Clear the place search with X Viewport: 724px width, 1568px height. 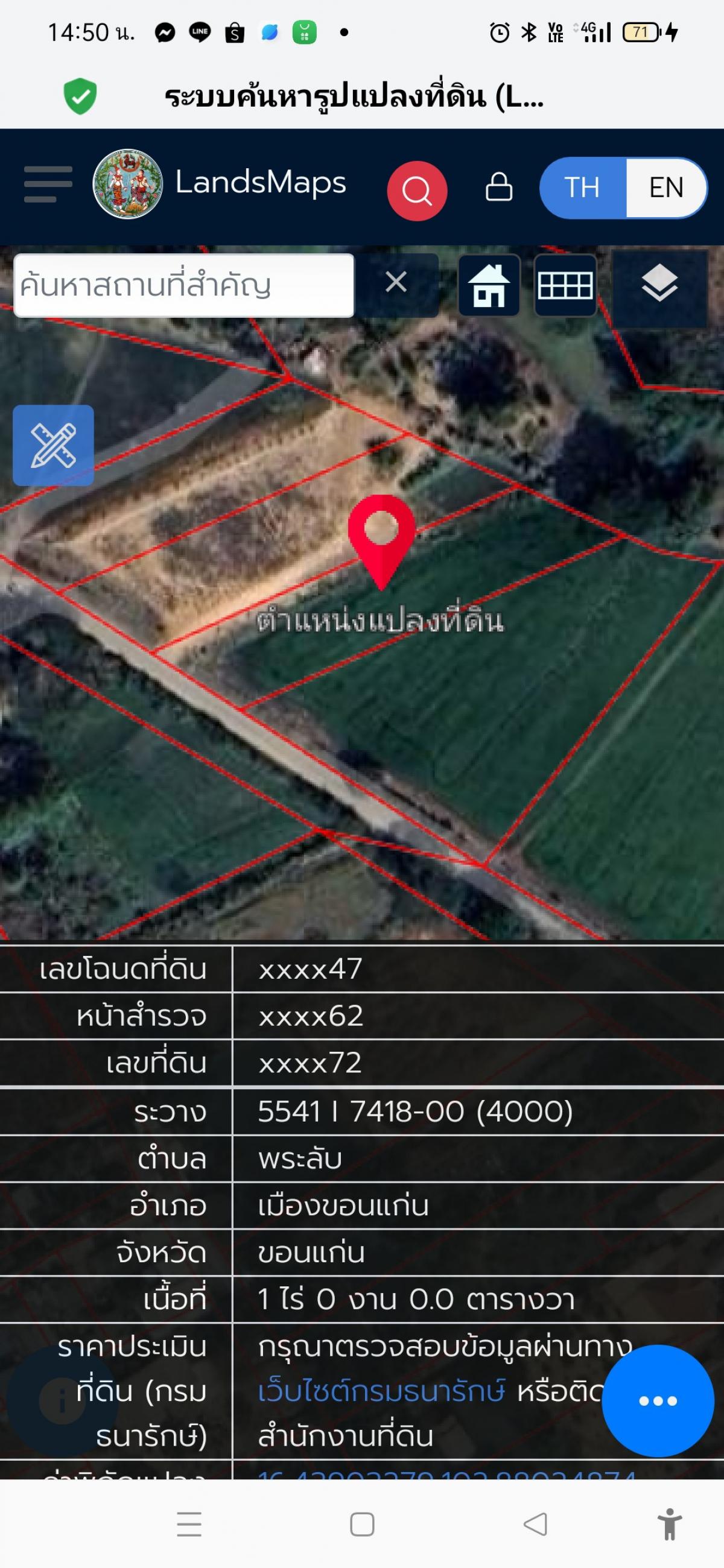click(x=396, y=282)
